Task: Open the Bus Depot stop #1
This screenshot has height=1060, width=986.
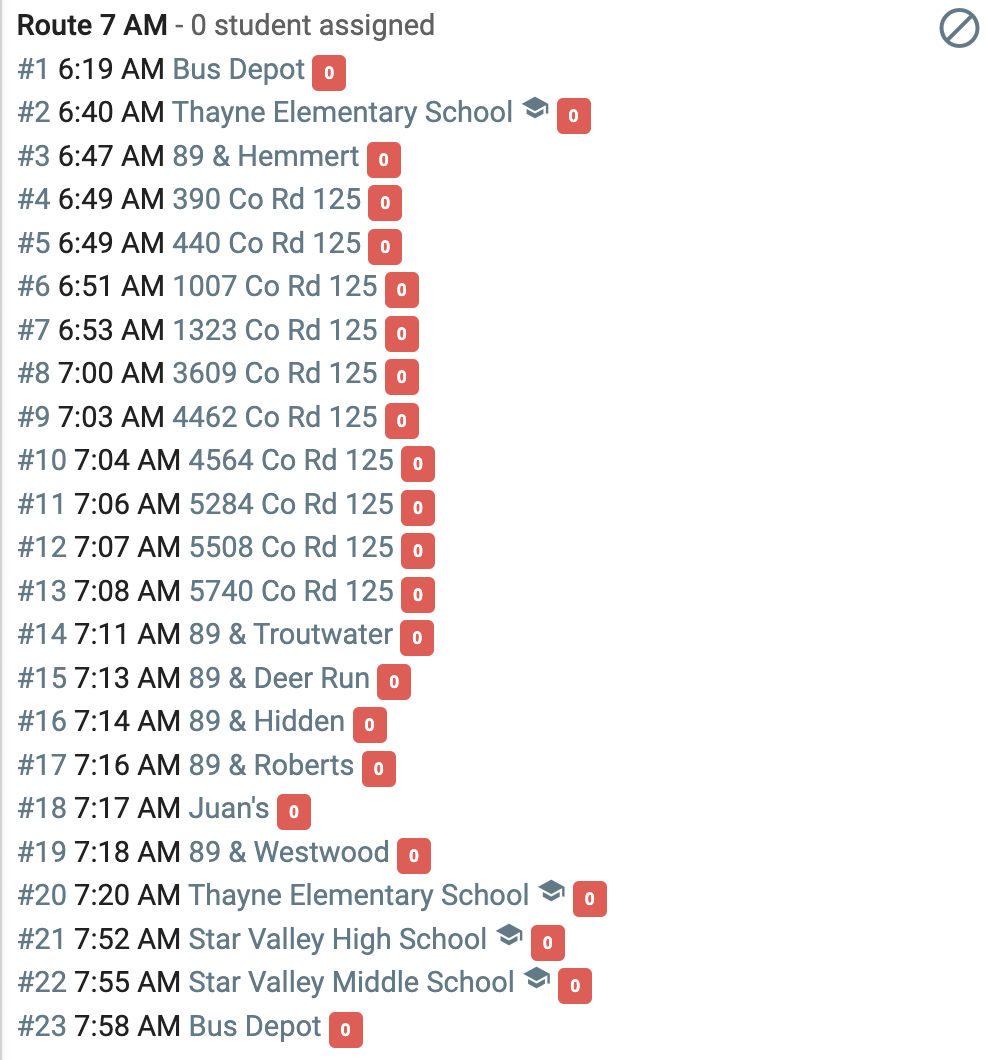Action: [239, 70]
